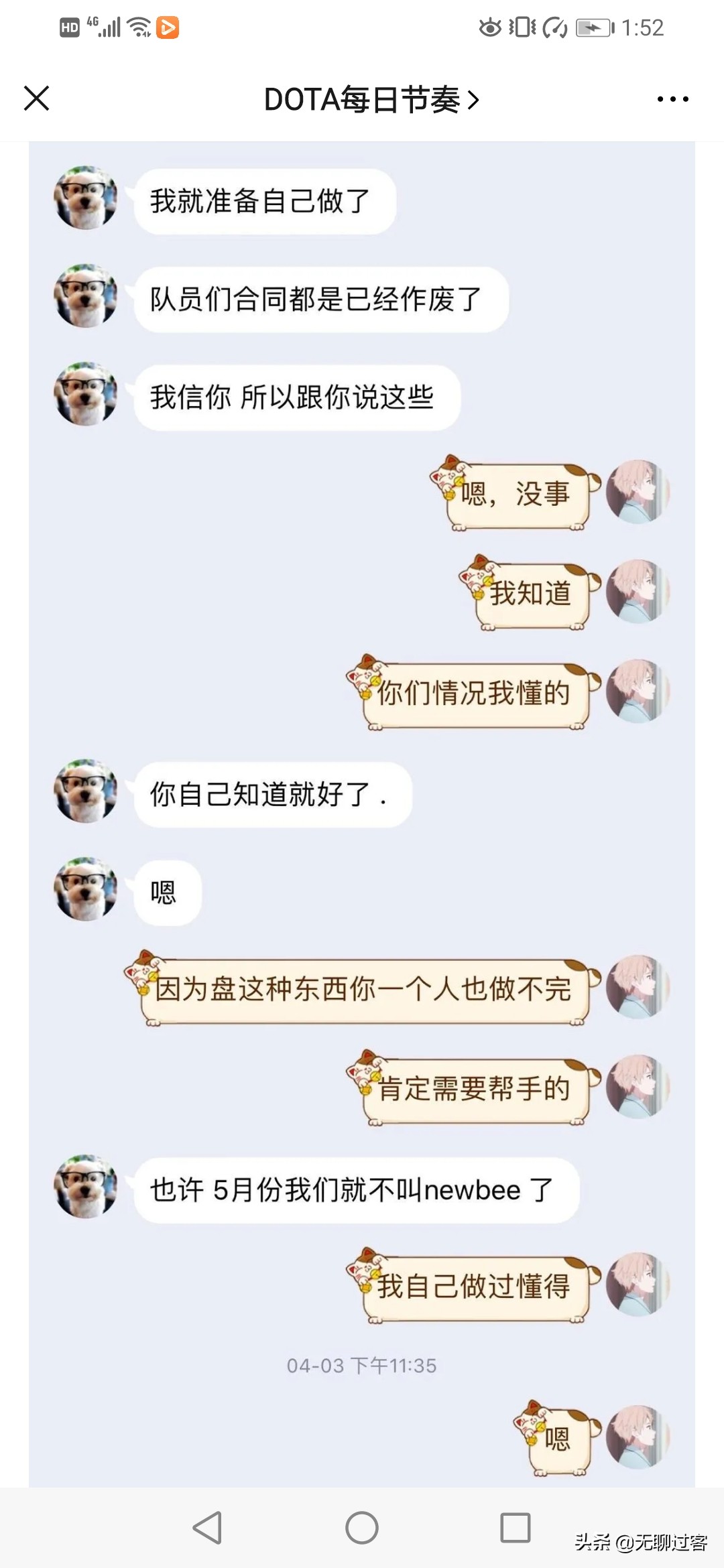This screenshot has width=724, height=1568.
Task: Open the chat screenshot image in full view
Action: (362, 804)
